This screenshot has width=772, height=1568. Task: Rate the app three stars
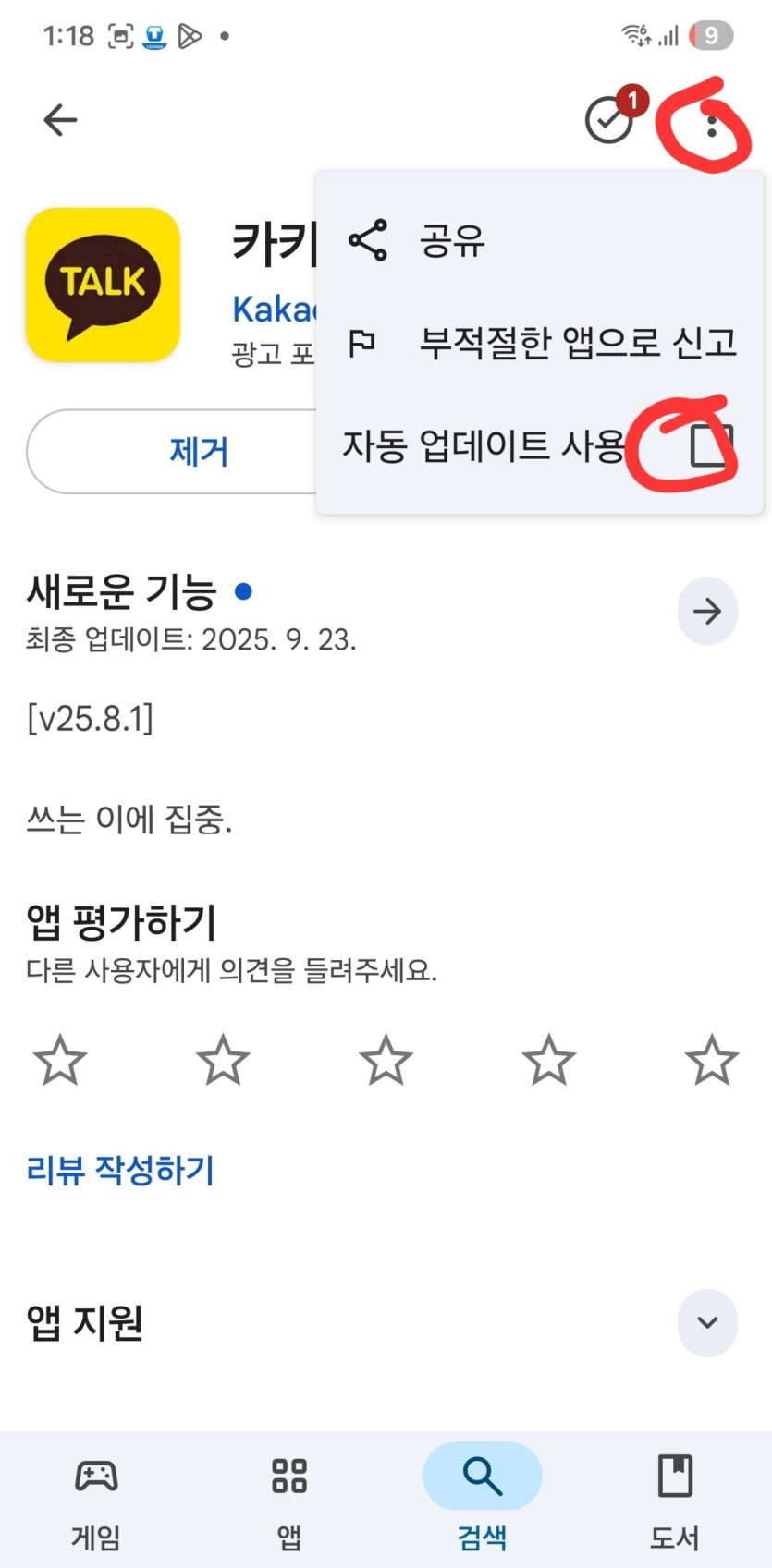(x=386, y=1059)
